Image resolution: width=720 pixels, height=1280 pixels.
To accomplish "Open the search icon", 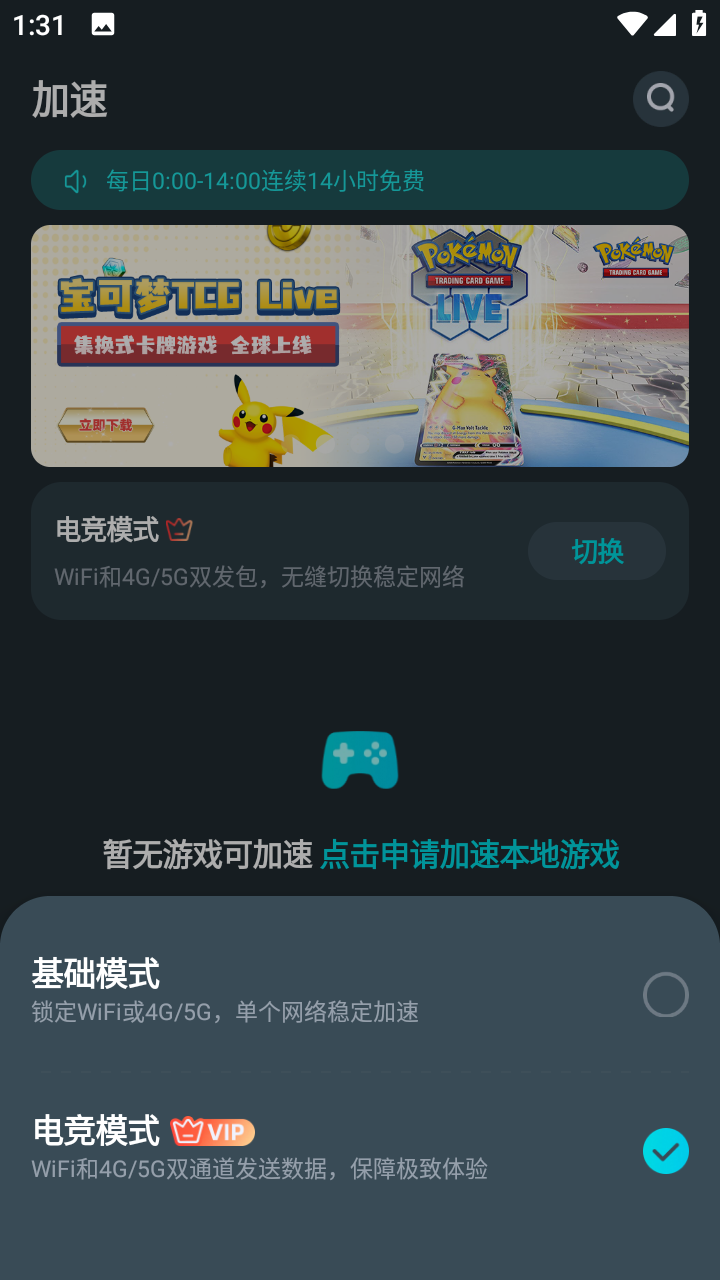I will pos(660,99).
